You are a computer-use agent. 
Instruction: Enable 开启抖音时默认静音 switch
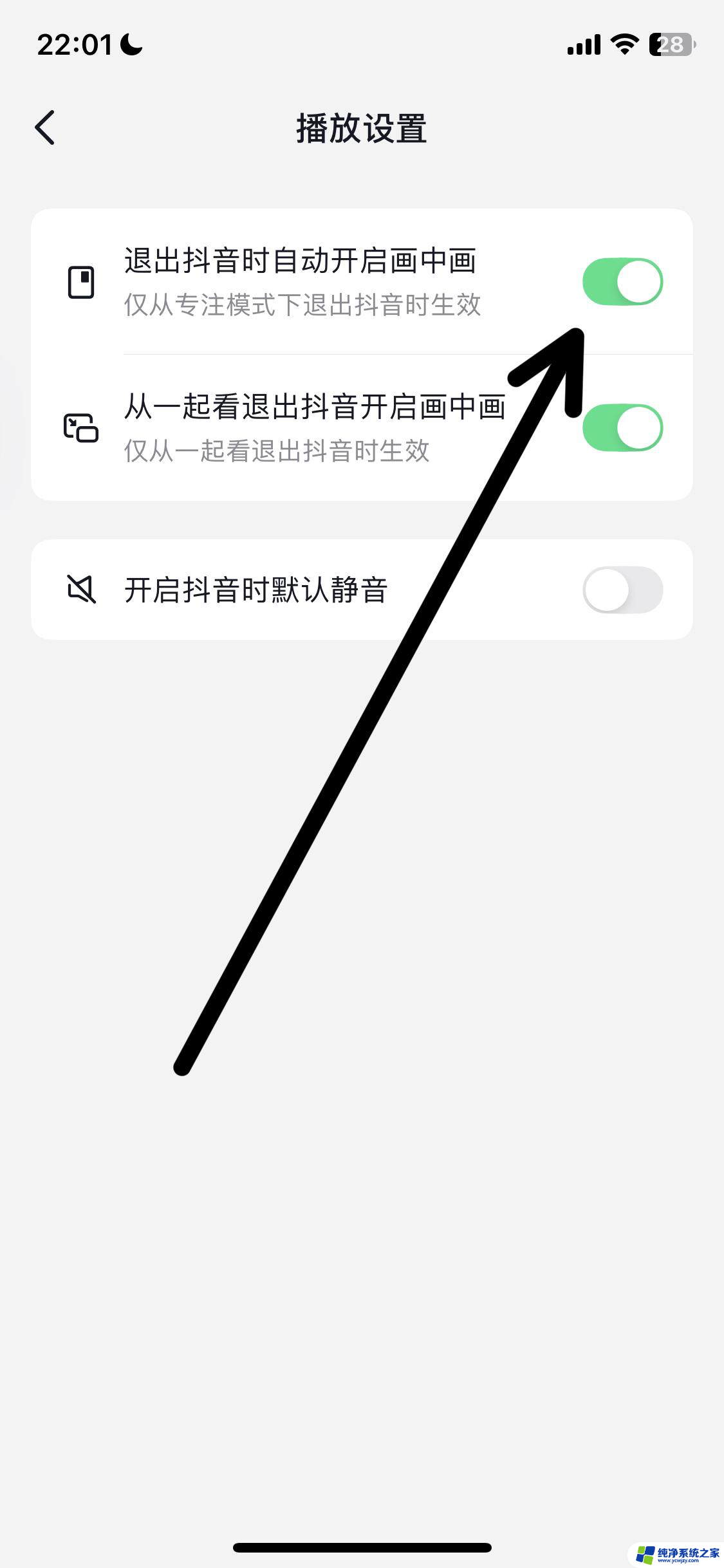coord(622,589)
